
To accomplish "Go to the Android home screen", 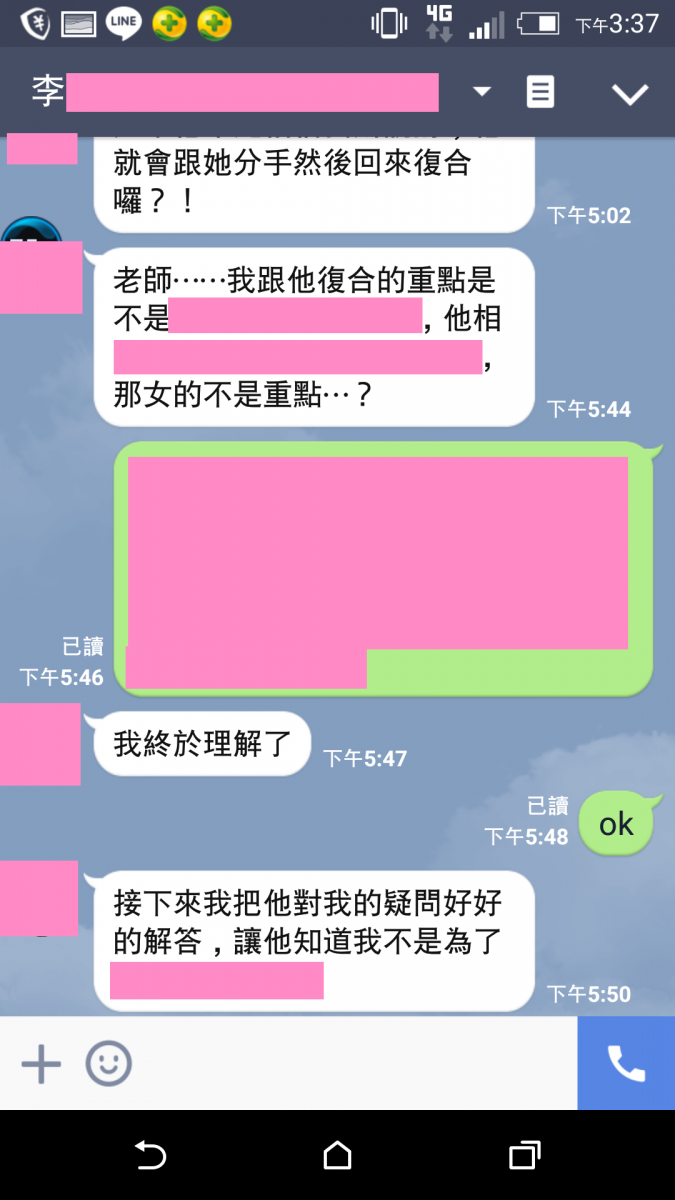I will tap(337, 1156).
